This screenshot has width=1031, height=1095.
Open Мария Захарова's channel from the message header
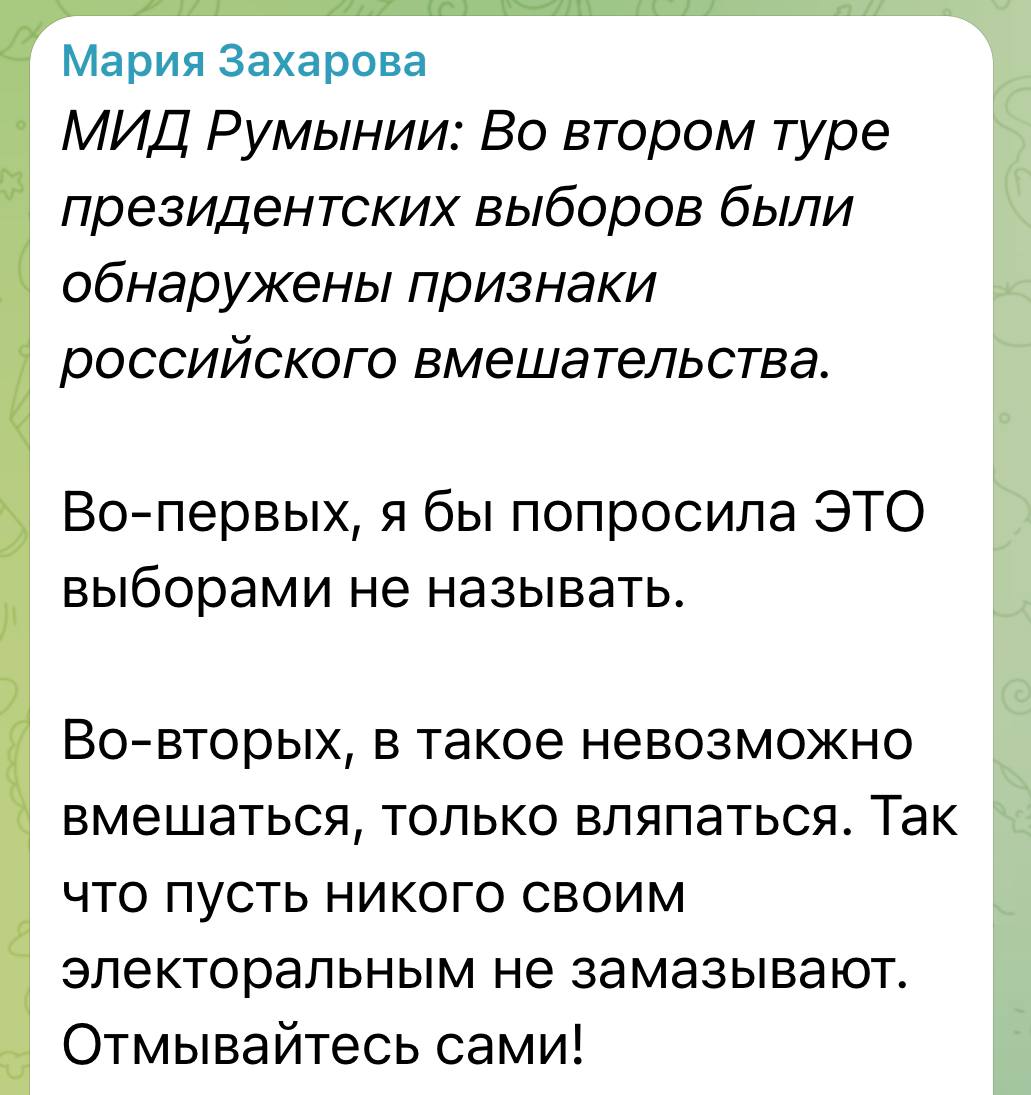[244, 62]
